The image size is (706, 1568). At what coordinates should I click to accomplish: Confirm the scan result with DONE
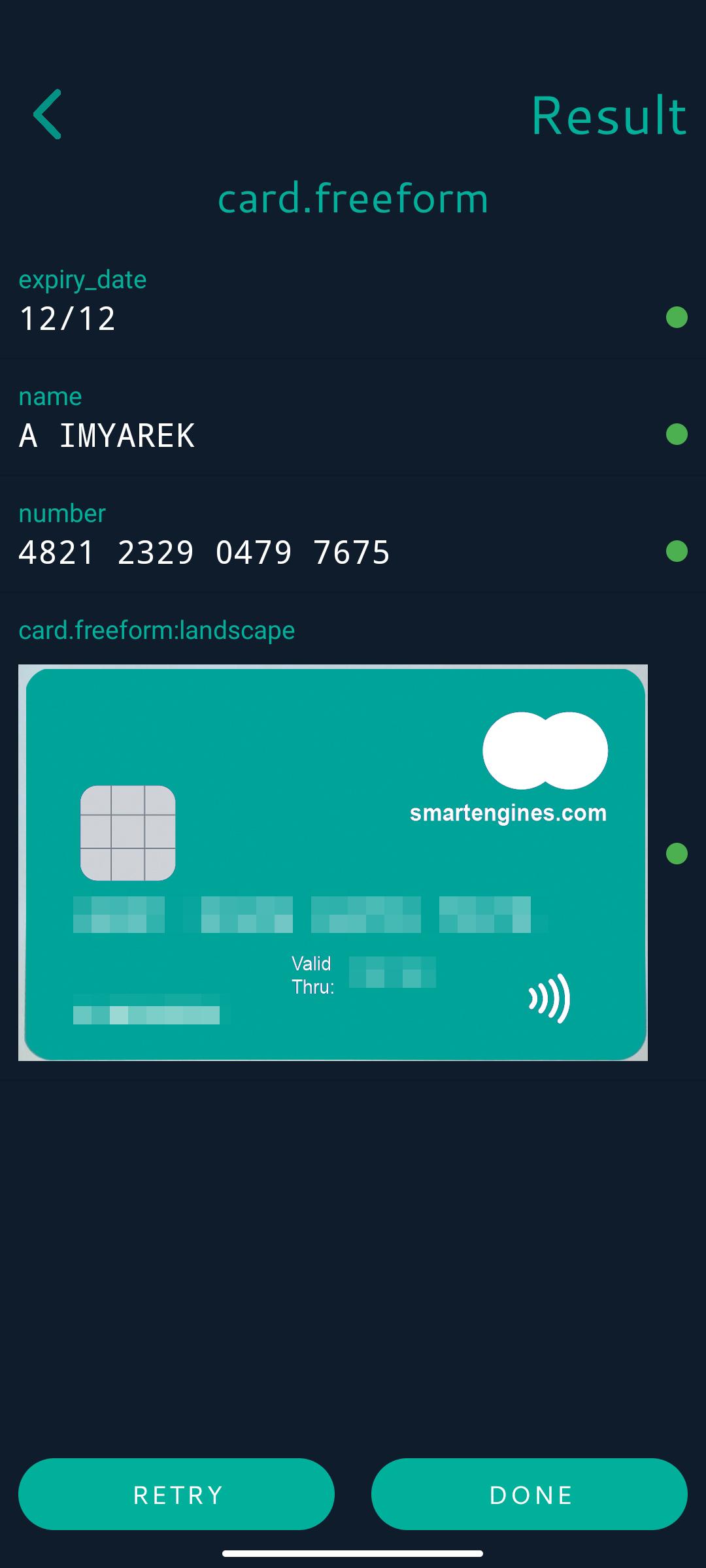click(529, 1494)
